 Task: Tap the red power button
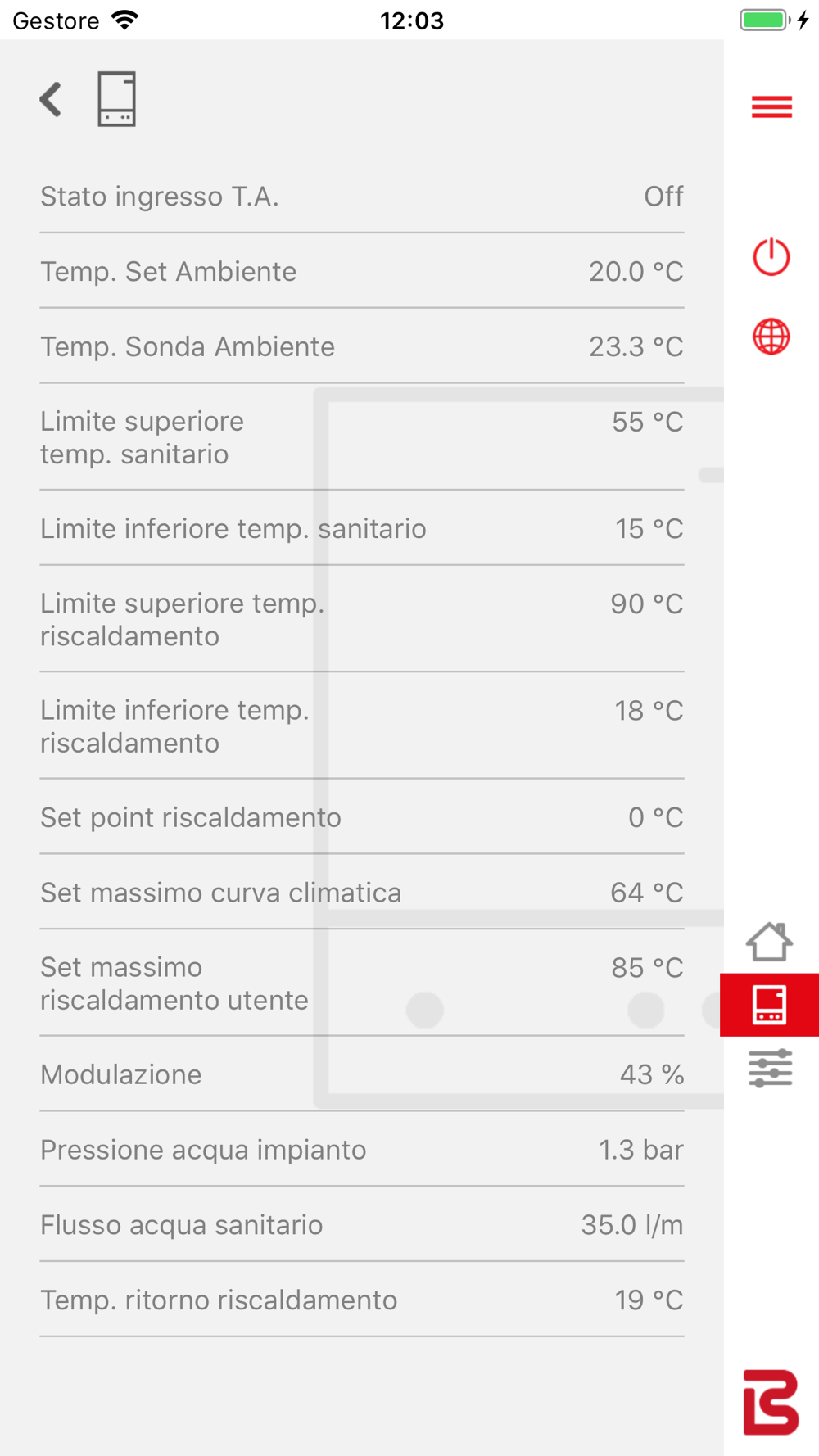[x=771, y=257]
